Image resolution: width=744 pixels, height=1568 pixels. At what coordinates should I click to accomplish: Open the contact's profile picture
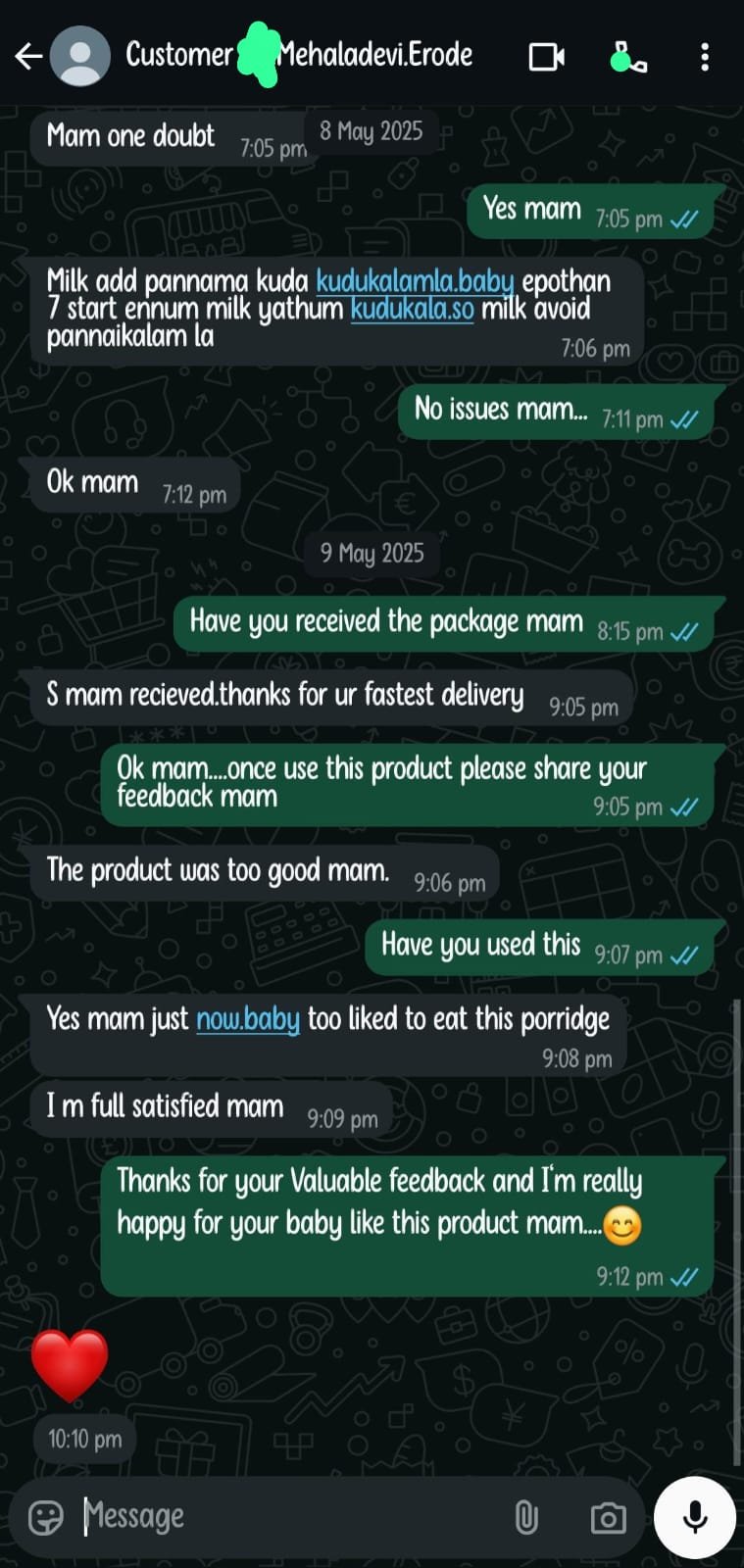pyautogui.click(x=80, y=57)
